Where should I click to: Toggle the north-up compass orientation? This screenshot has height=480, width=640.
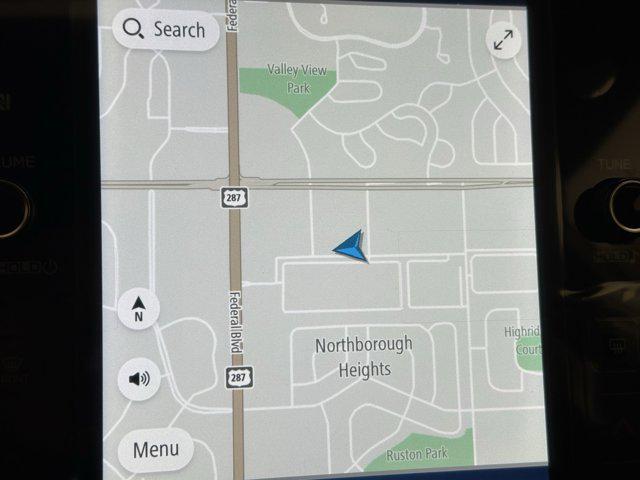point(139,309)
